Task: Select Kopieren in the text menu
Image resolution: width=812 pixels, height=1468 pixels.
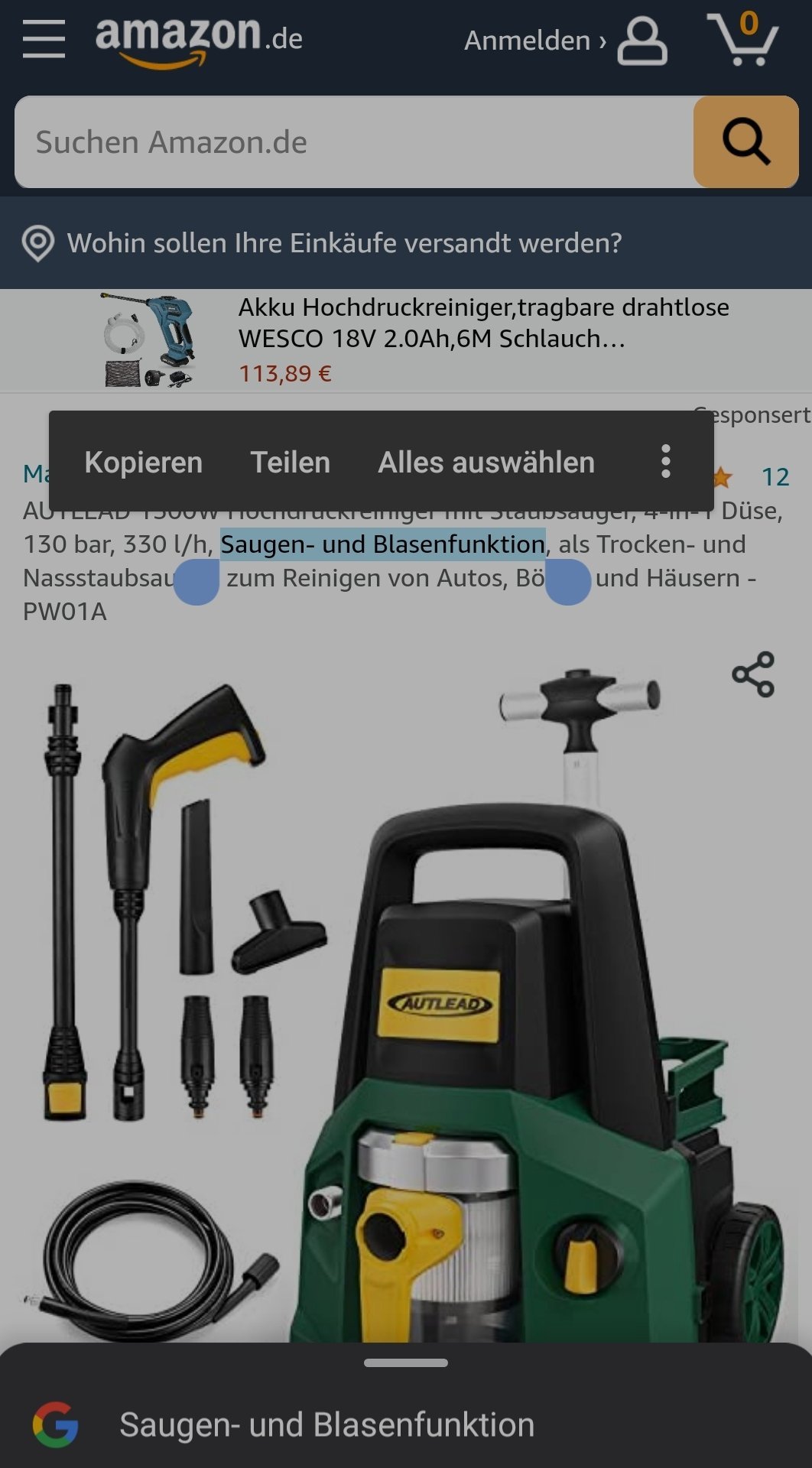Action: 144,462
